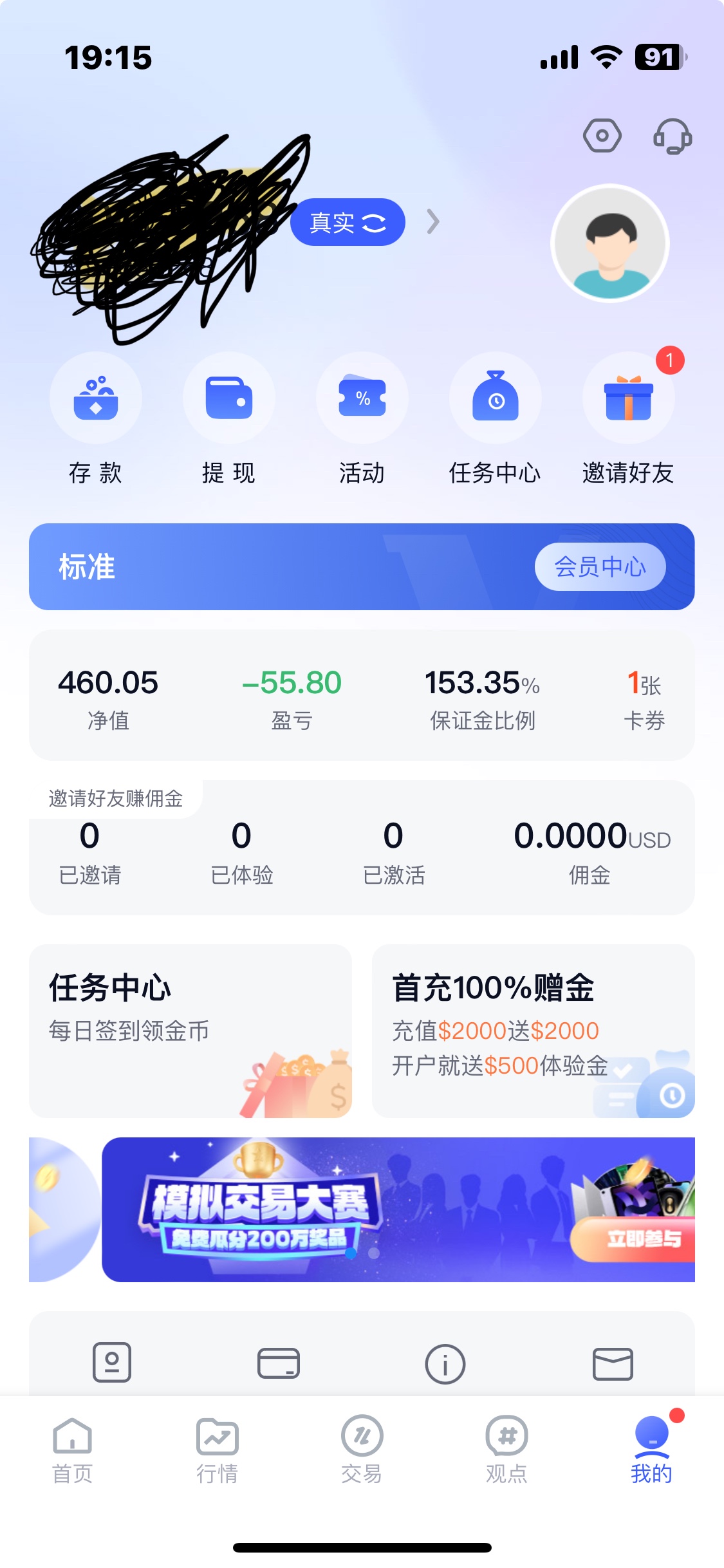Open 首充100%赠金 bonus card
The height and width of the screenshot is (1568, 724).
pos(533,1031)
